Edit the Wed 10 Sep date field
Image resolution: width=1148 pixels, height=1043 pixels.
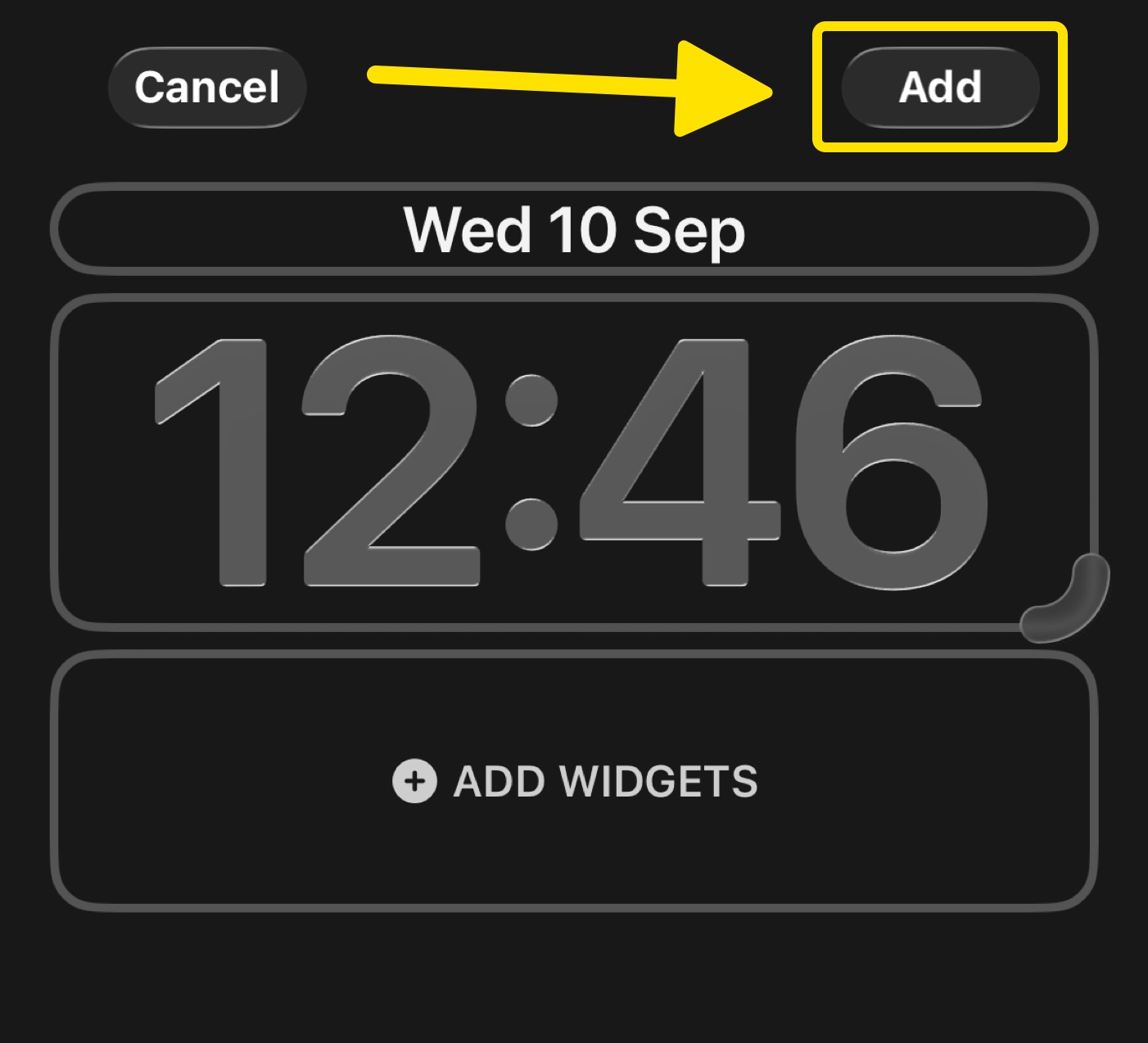573,230
